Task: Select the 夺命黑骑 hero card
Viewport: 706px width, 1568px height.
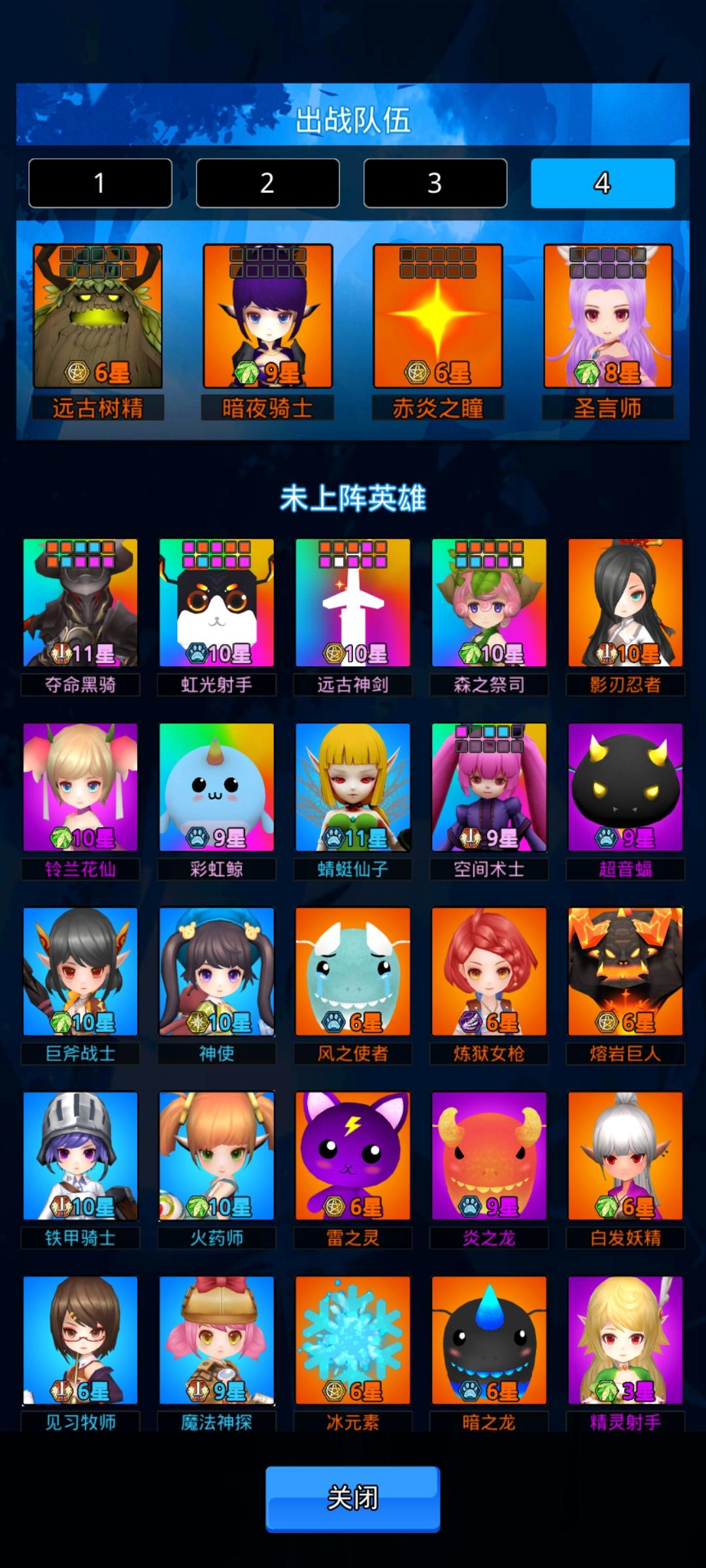Action: pos(80,602)
